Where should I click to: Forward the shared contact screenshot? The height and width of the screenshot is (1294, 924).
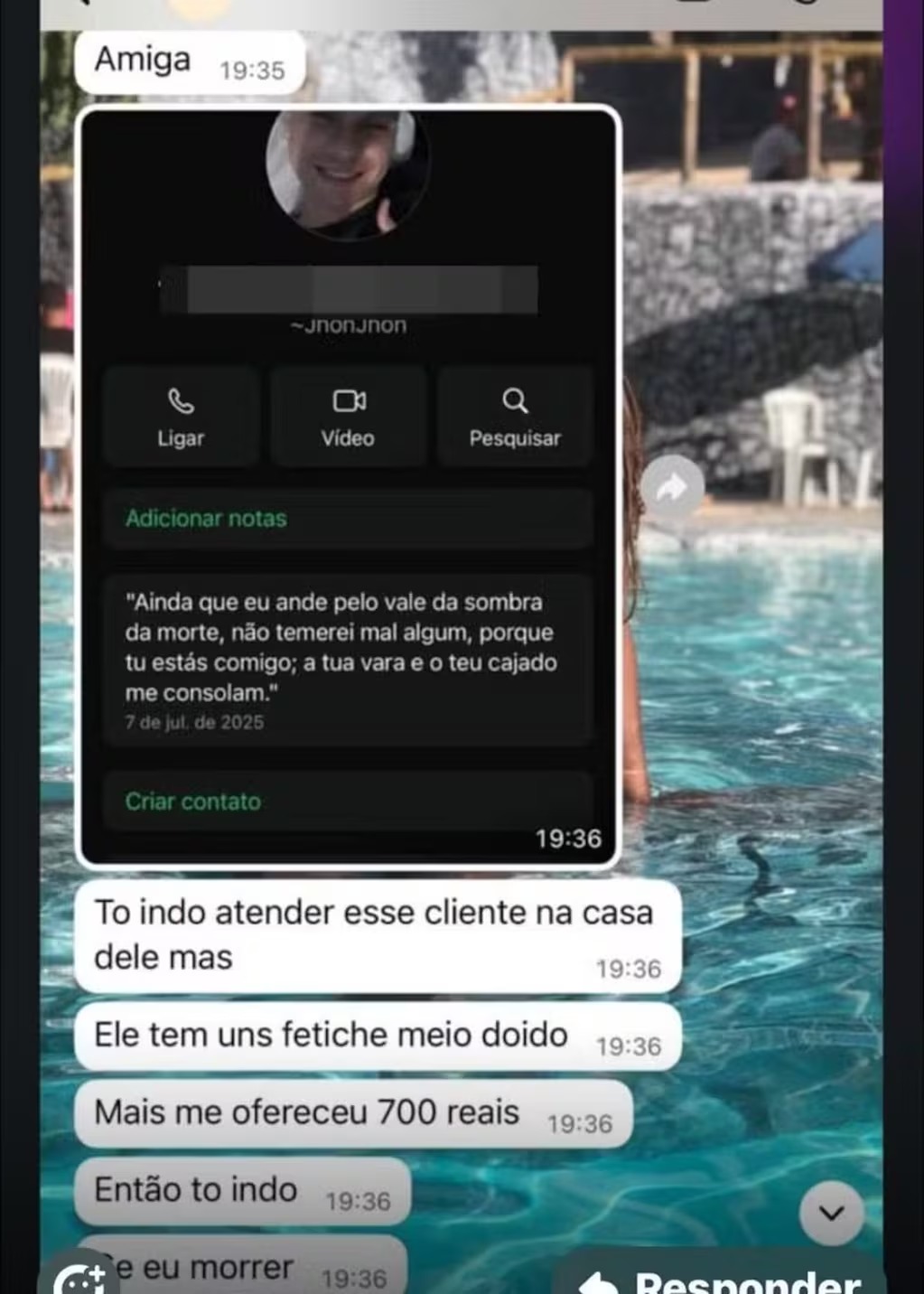(x=671, y=489)
